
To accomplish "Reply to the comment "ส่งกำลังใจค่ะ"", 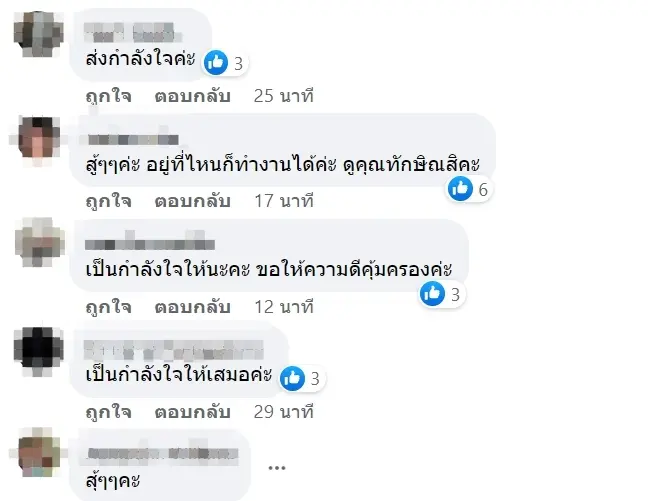I will 192,97.
